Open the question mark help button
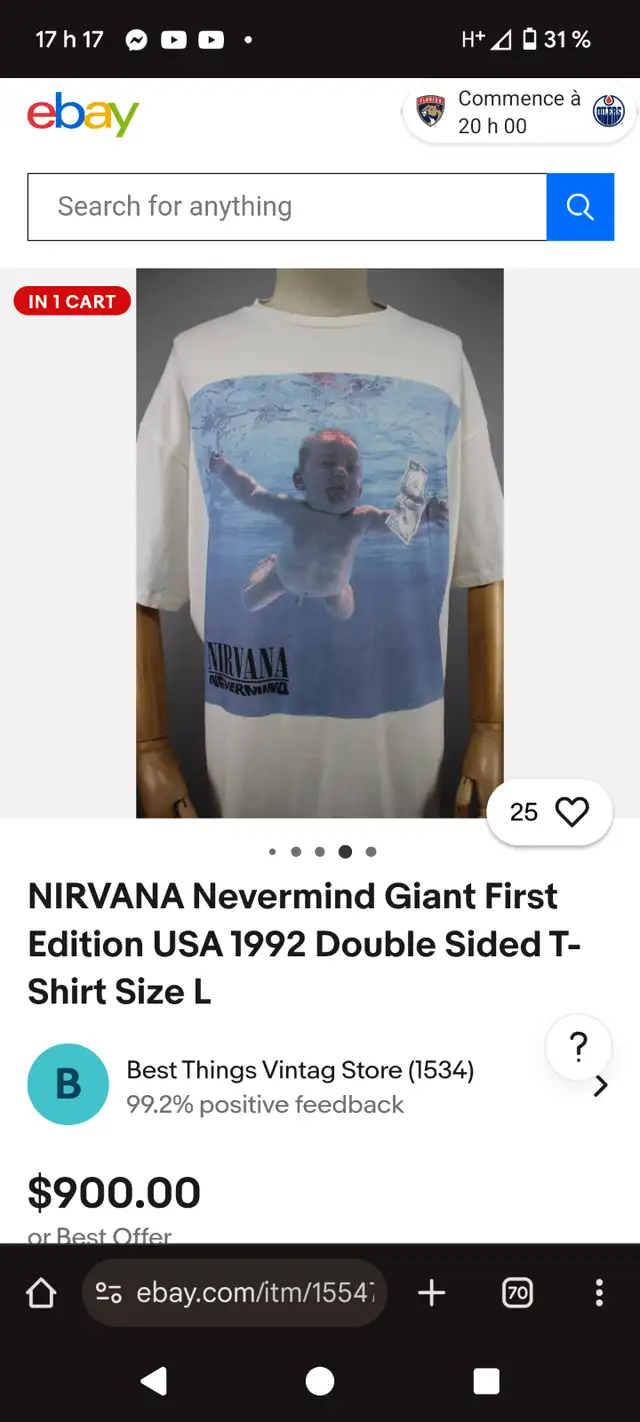640x1422 pixels. click(578, 1047)
